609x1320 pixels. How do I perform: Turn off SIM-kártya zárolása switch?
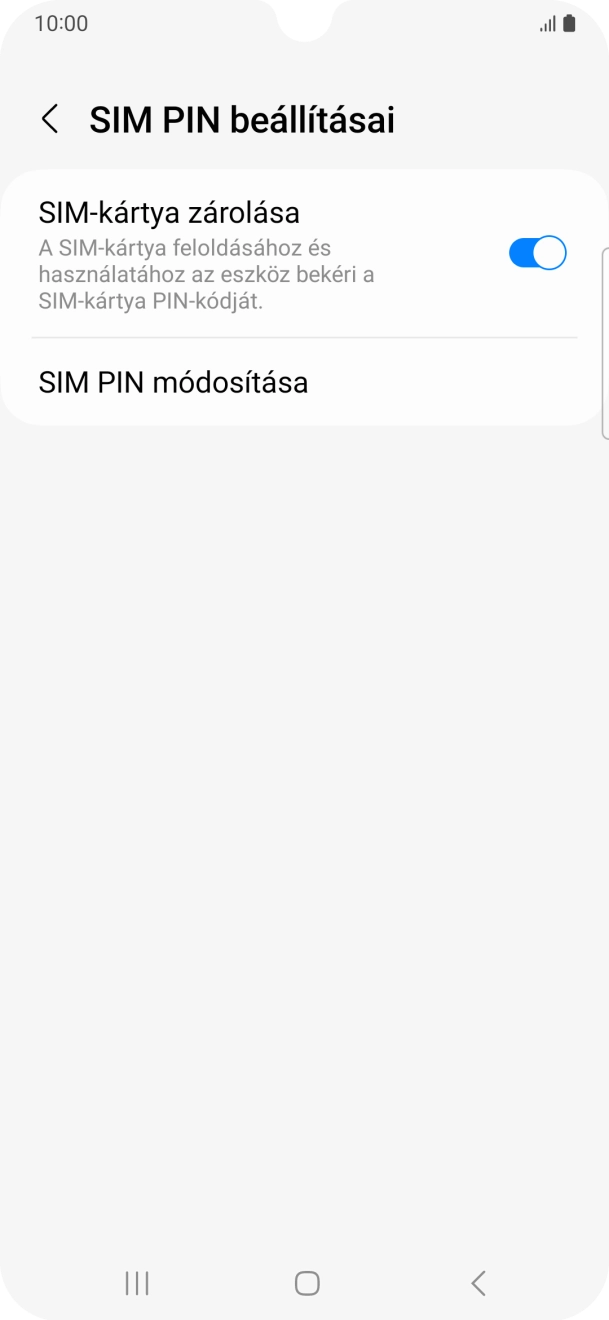pos(537,253)
